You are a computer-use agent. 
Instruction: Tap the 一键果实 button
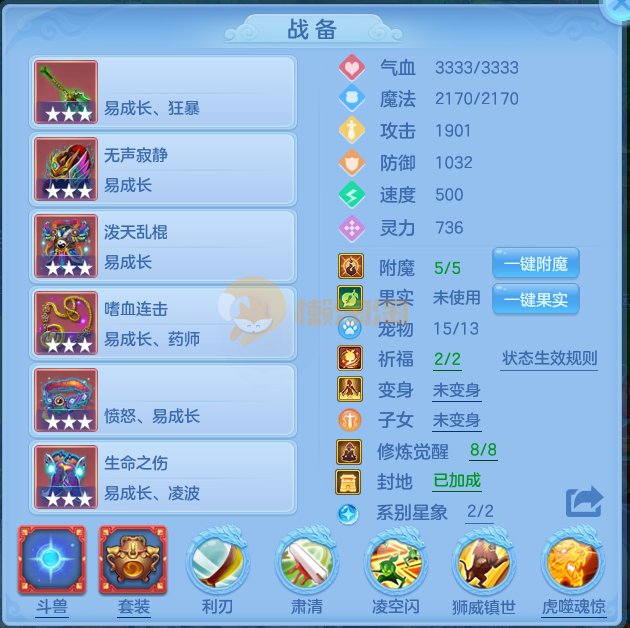coord(535,299)
